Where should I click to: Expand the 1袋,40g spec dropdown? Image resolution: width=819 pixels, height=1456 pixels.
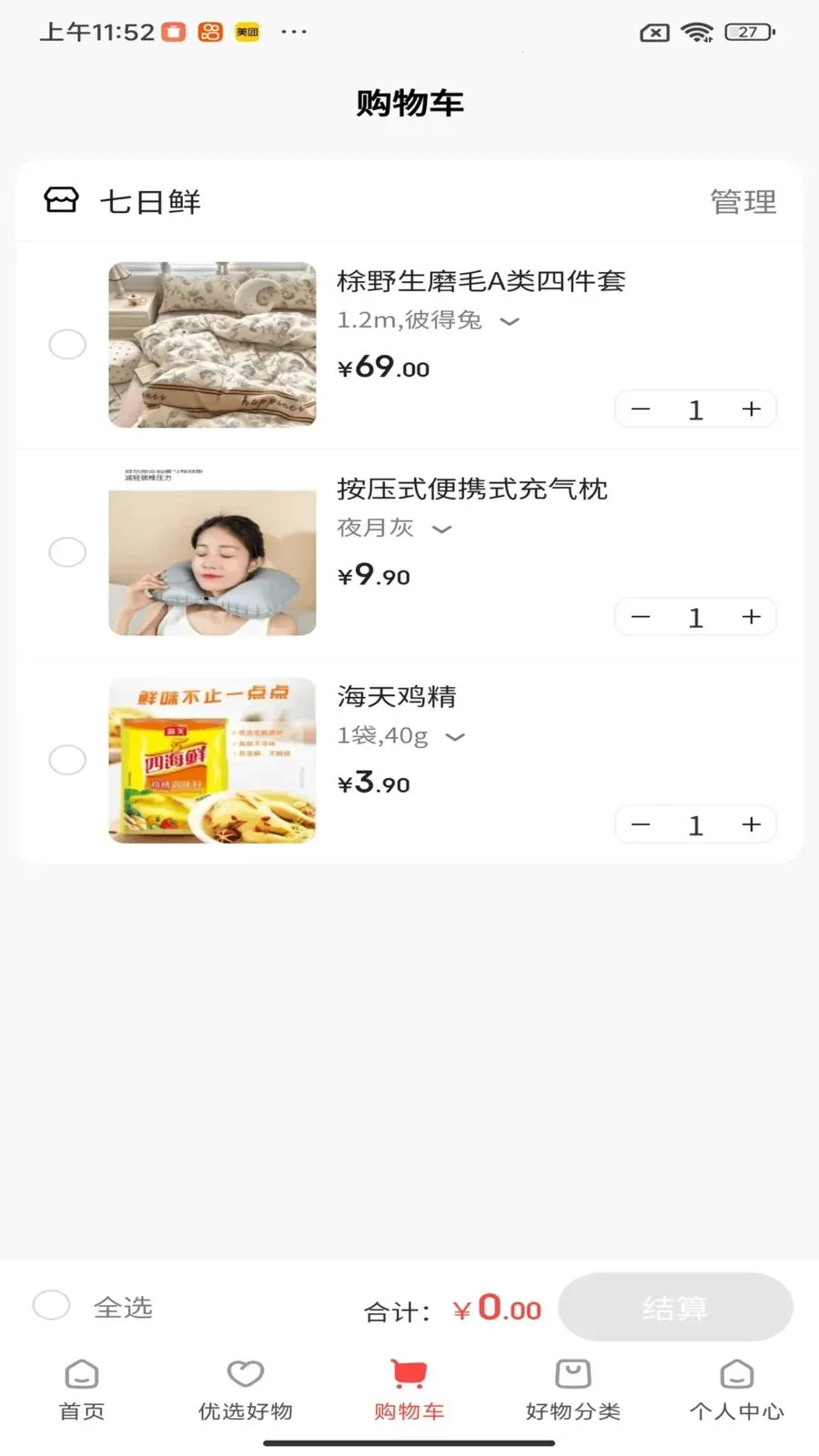point(454,737)
